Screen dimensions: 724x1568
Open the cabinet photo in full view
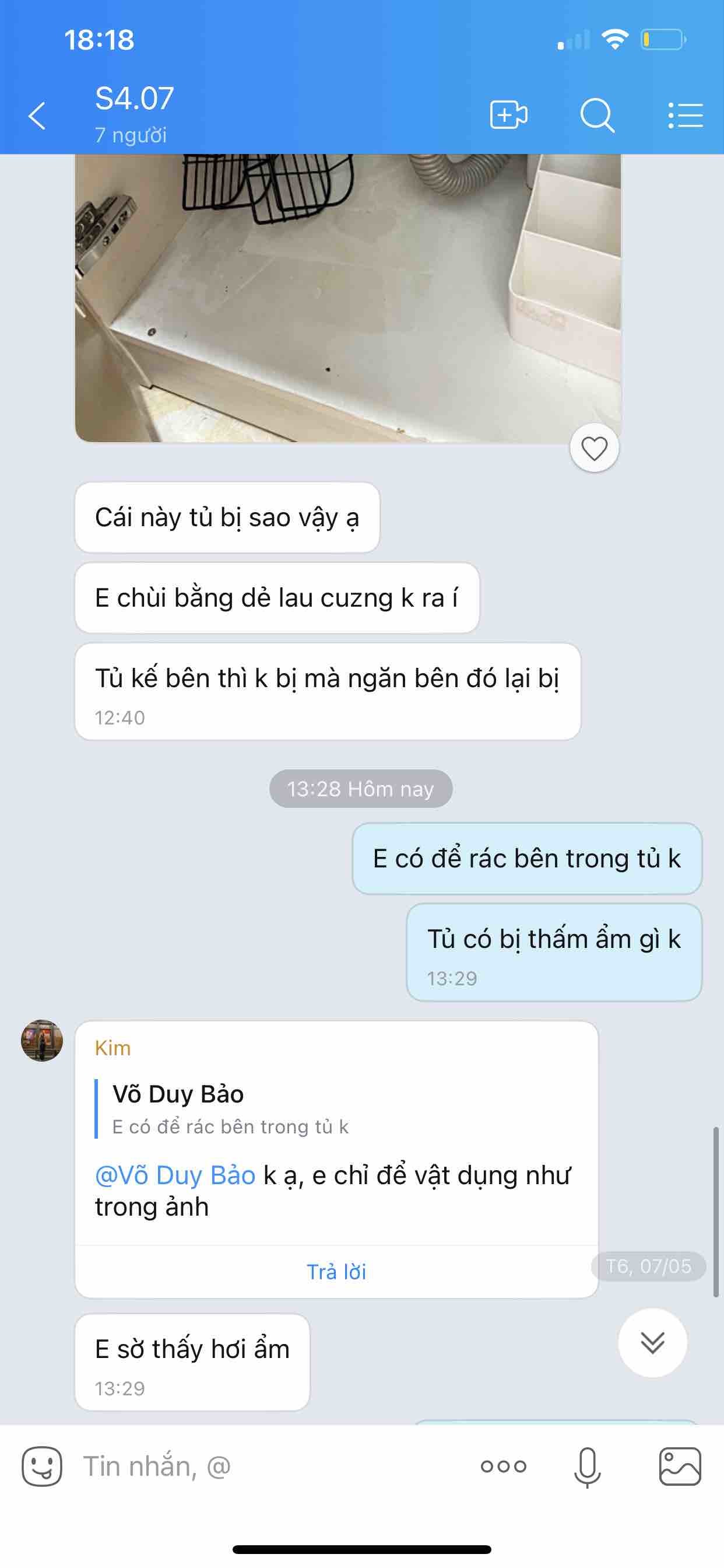347,297
